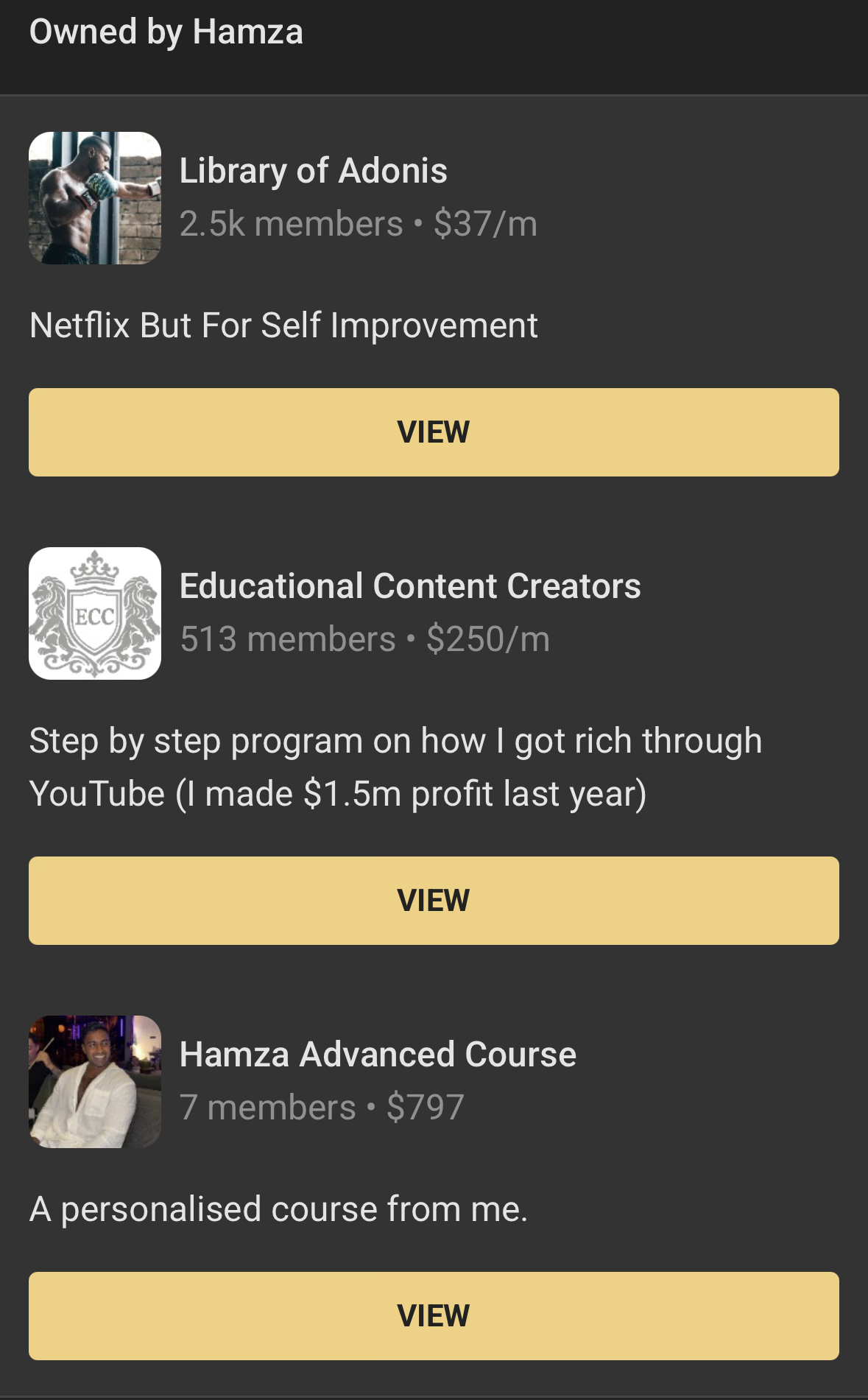This screenshot has width=868, height=1400.
Task: View the Educational Content Creators community
Action: [434, 901]
